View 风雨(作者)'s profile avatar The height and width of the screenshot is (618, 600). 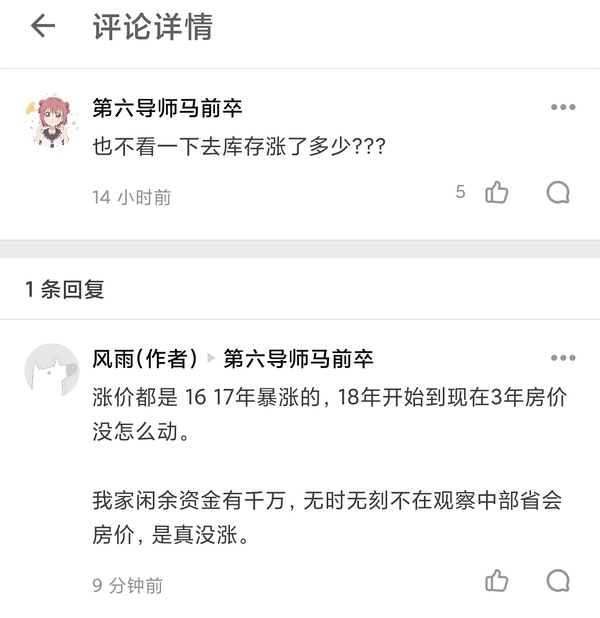[50, 372]
